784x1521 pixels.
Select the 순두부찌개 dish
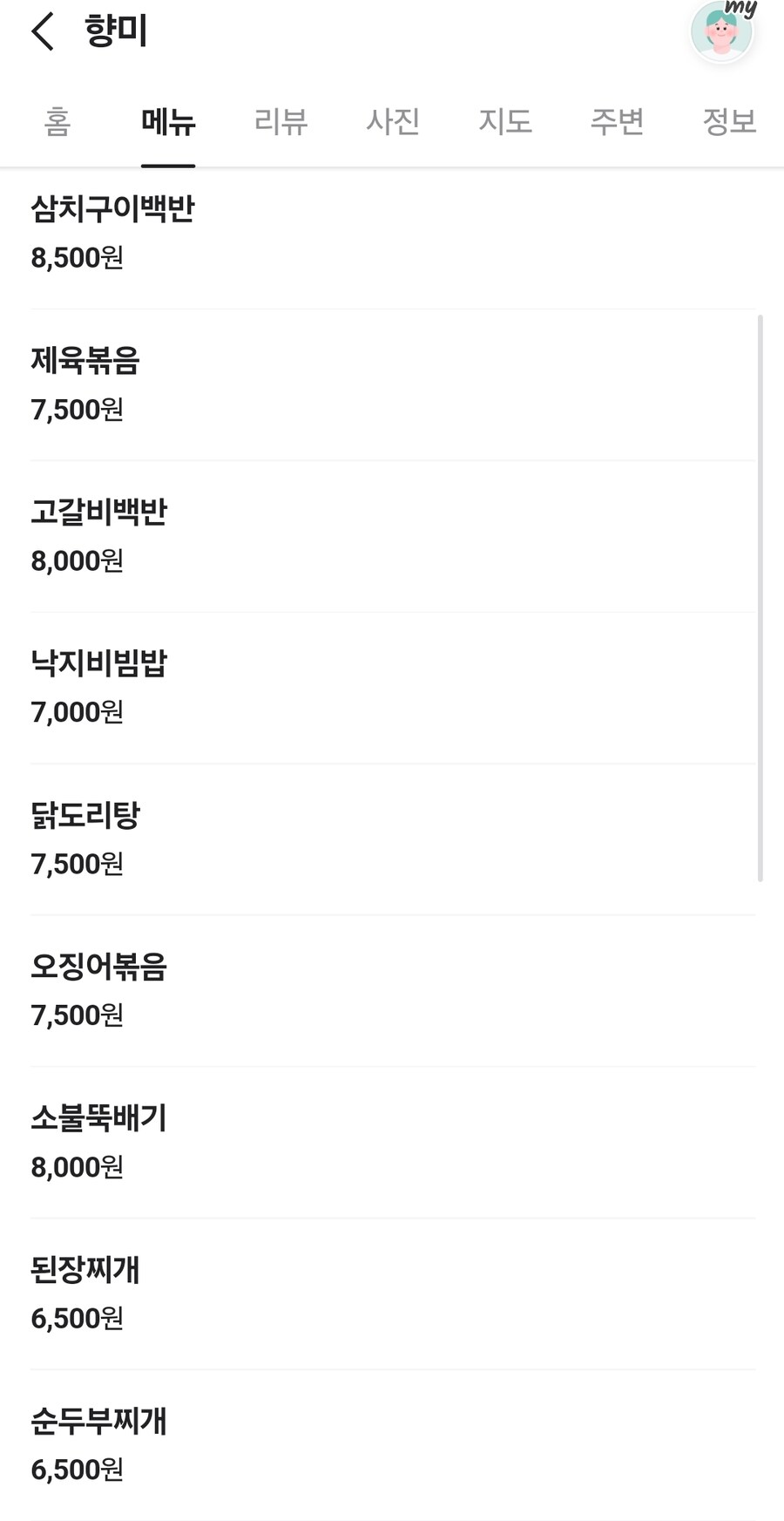click(x=98, y=1421)
